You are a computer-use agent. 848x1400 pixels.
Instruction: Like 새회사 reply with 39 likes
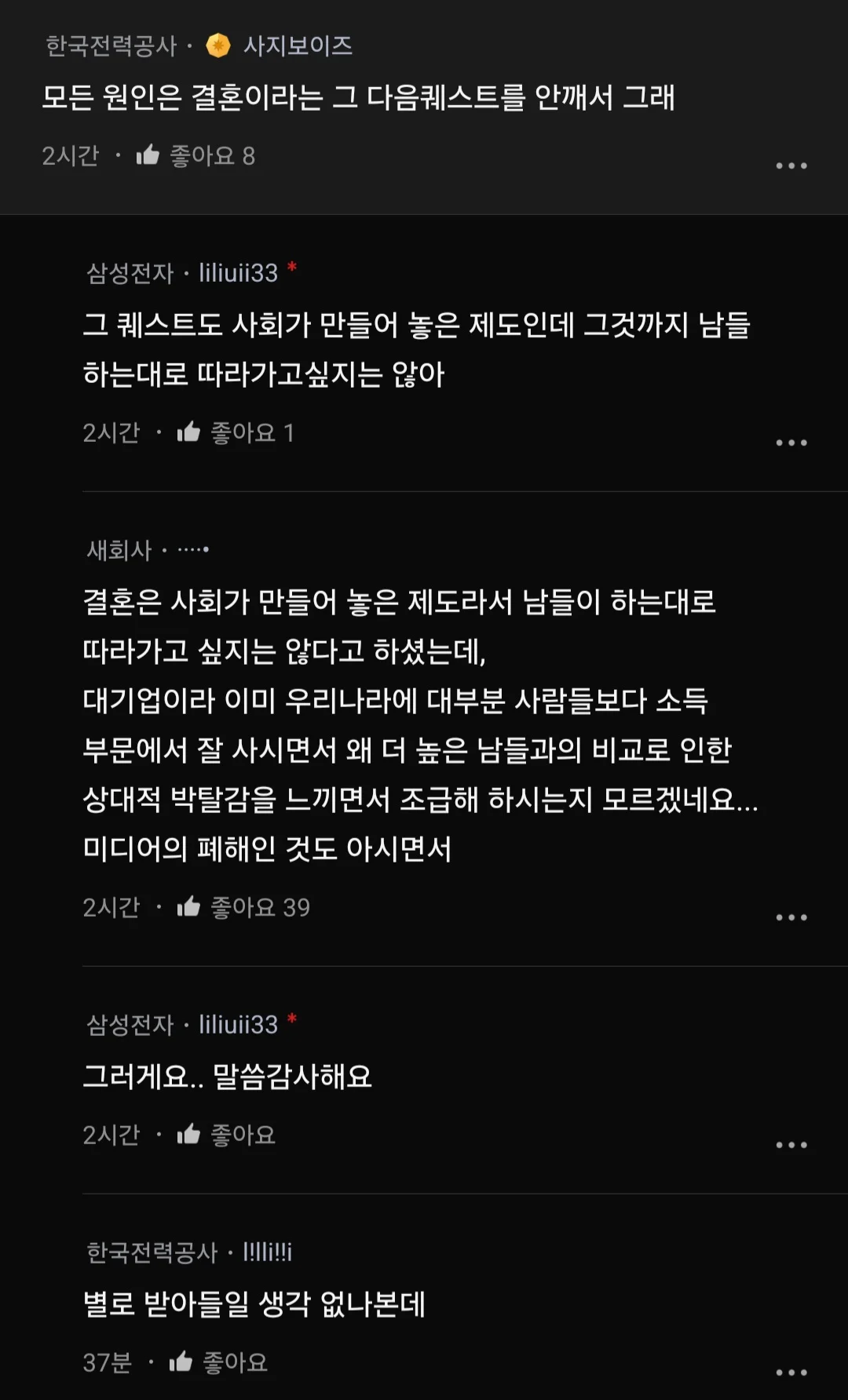188,907
